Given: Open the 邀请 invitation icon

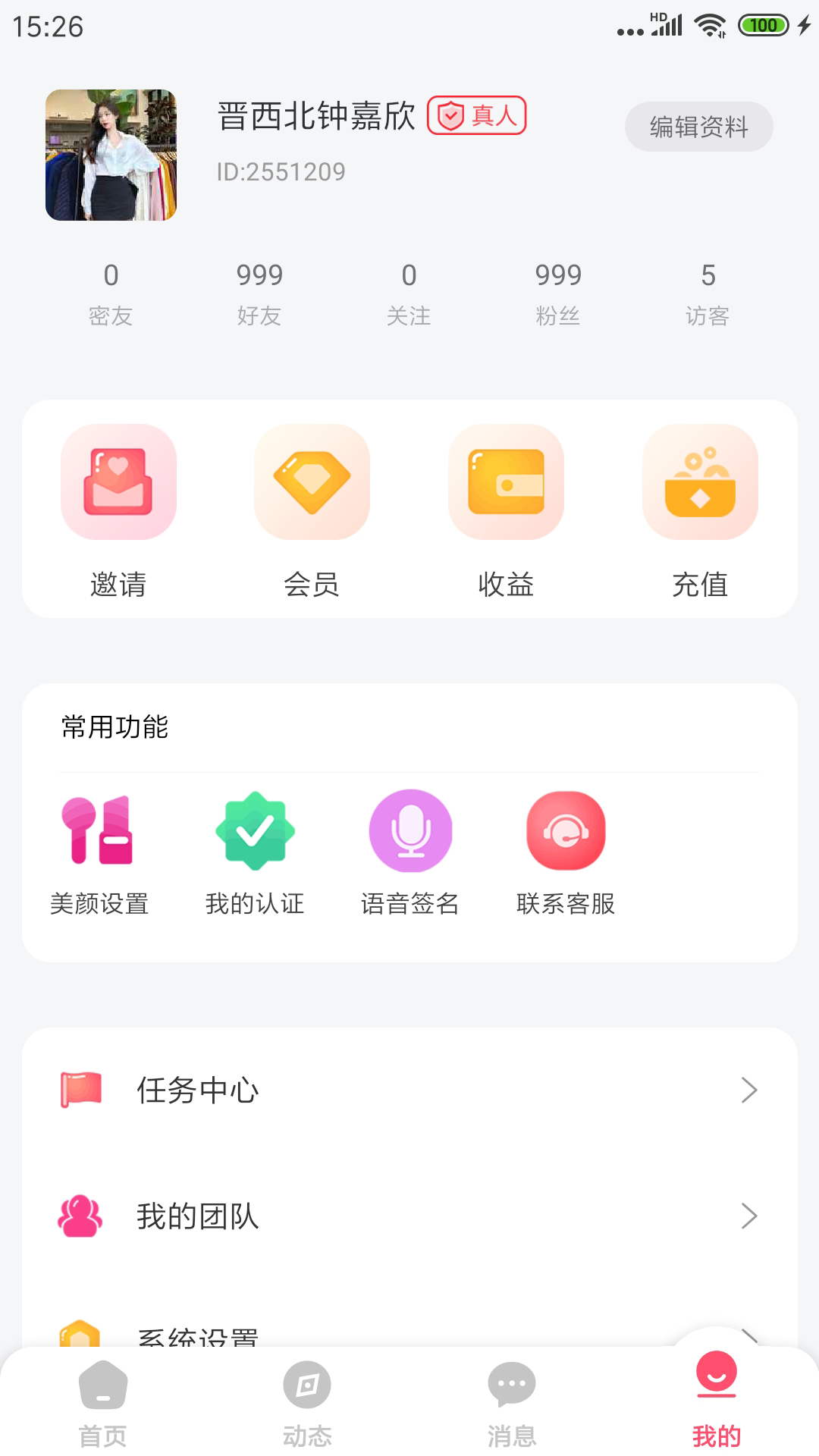Looking at the screenshot, I should point(119,482).
